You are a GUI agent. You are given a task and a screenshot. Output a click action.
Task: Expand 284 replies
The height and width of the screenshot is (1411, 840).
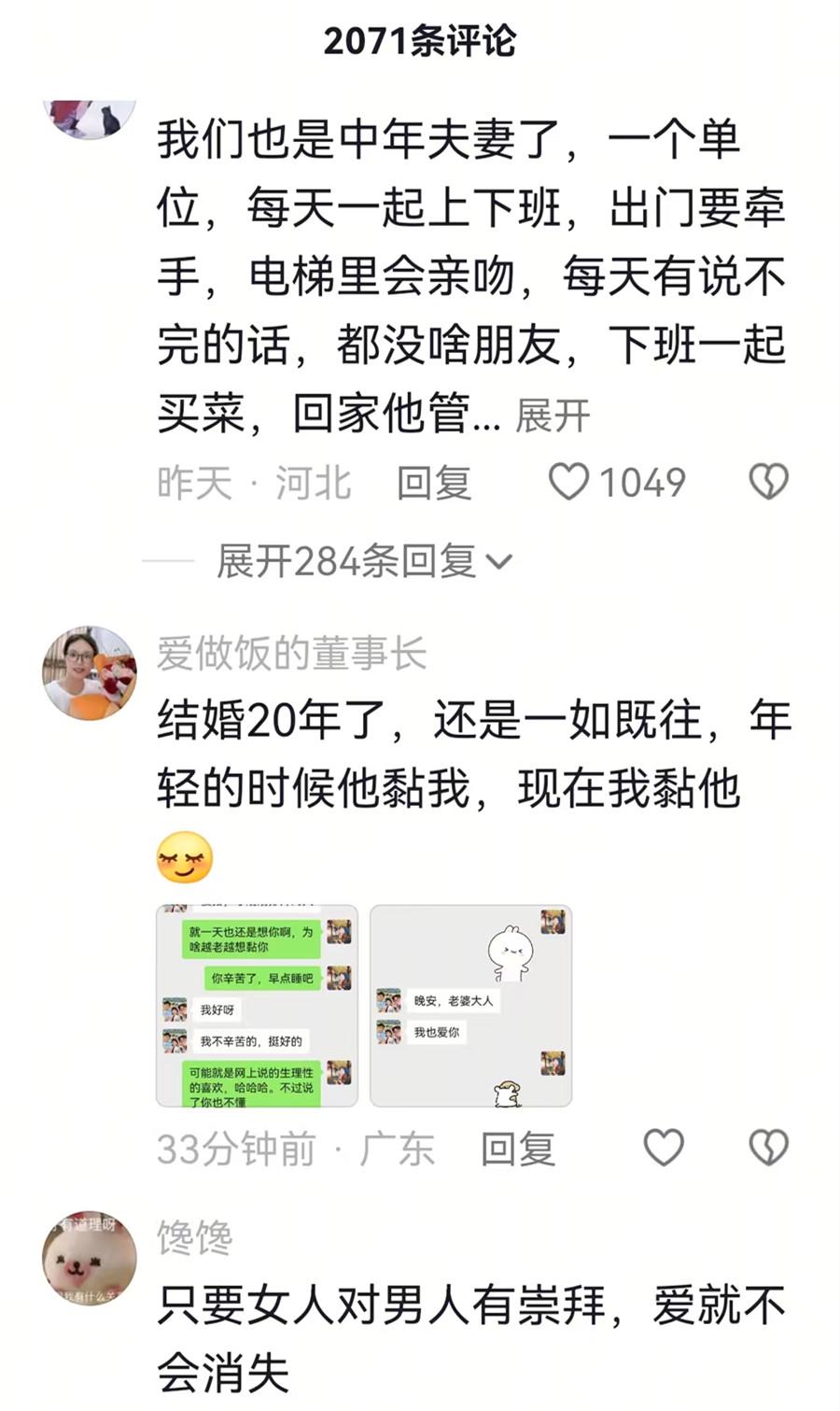point(364,561)
